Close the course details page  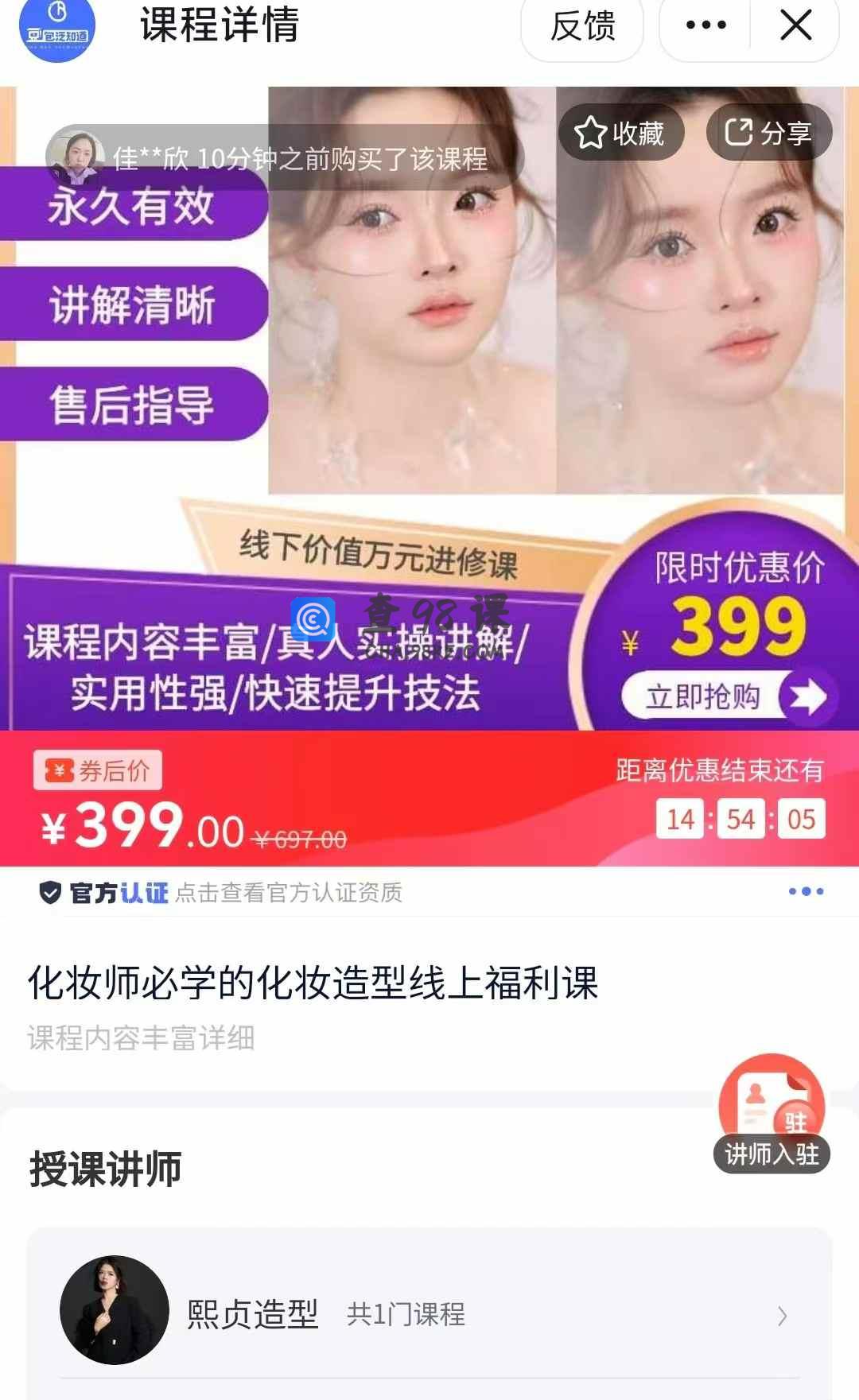(x=795, y=26)
